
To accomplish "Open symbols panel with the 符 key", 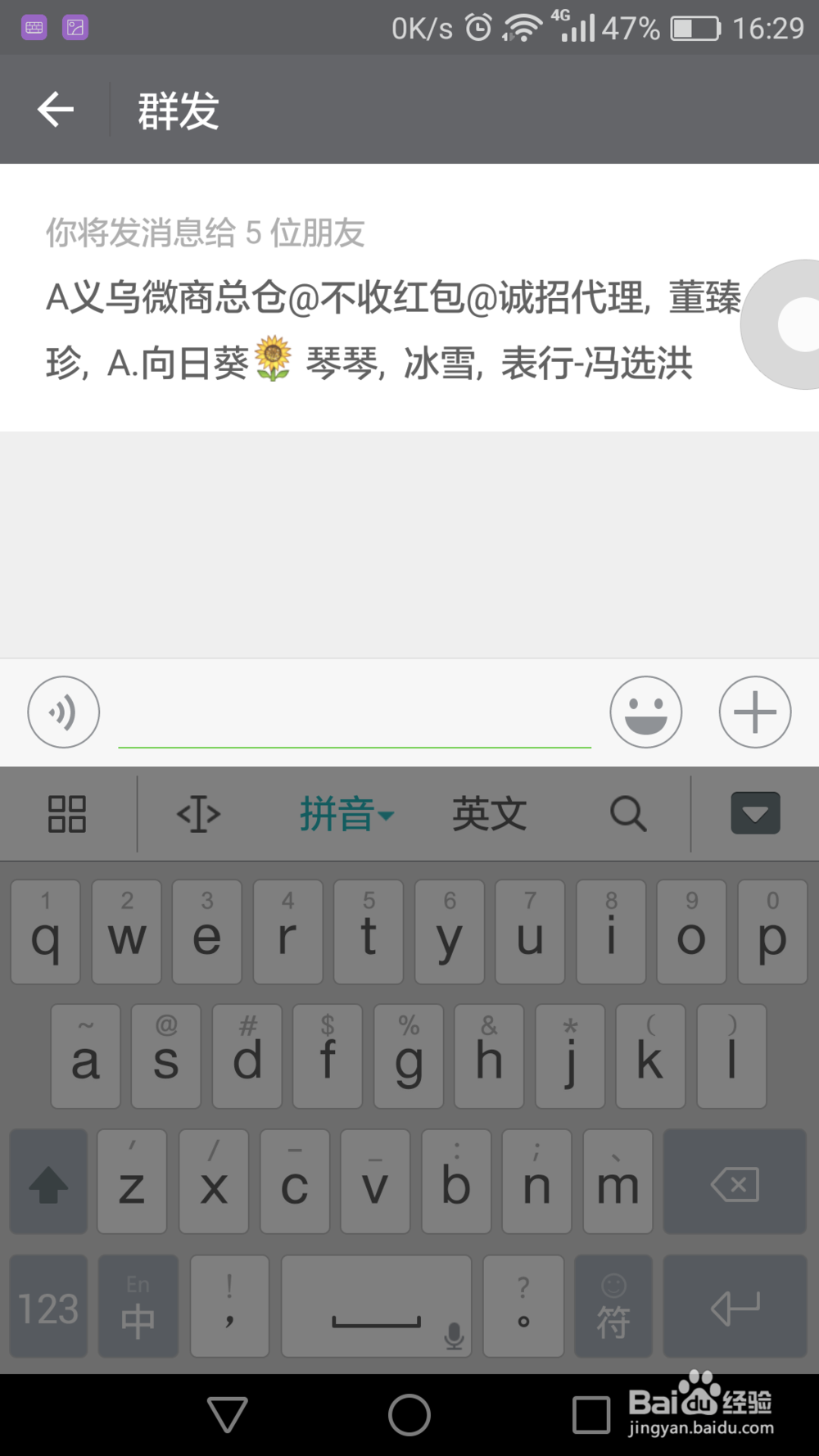I will (x=613, y=1306).
